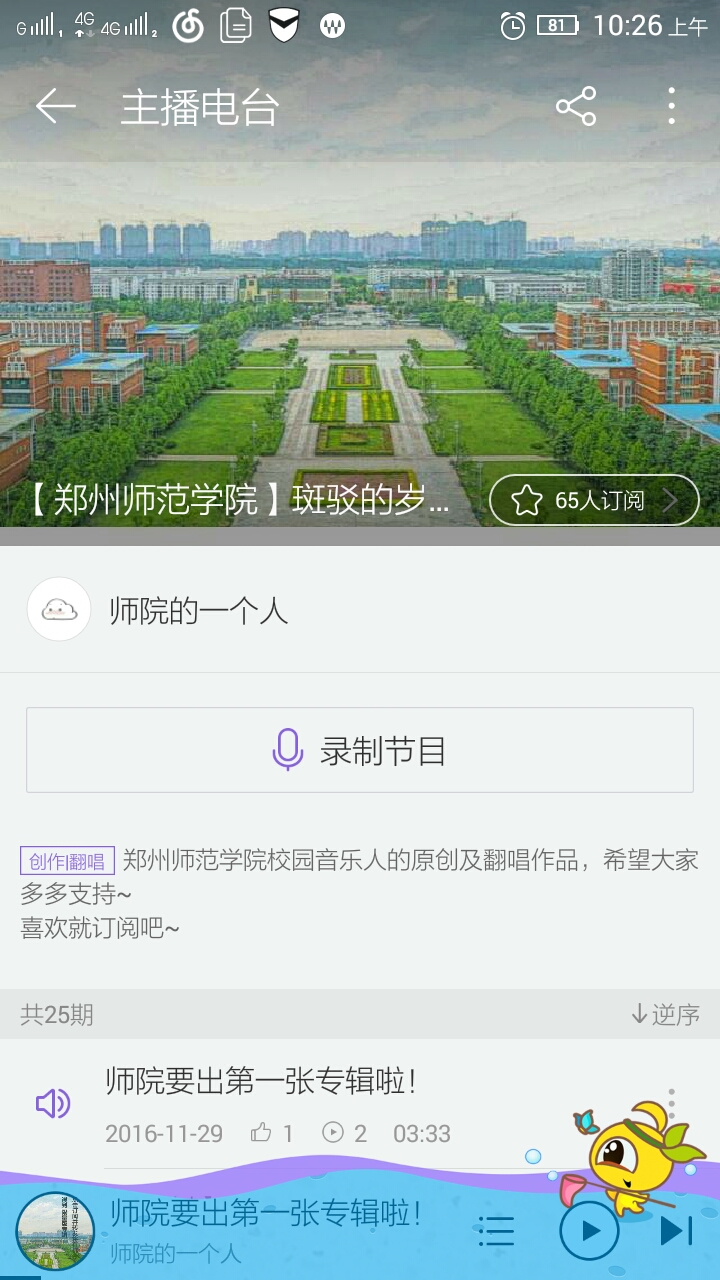Tap 录制节目 to record a program
This screenshot has width=720, height=1280.
tap(360, 750)
